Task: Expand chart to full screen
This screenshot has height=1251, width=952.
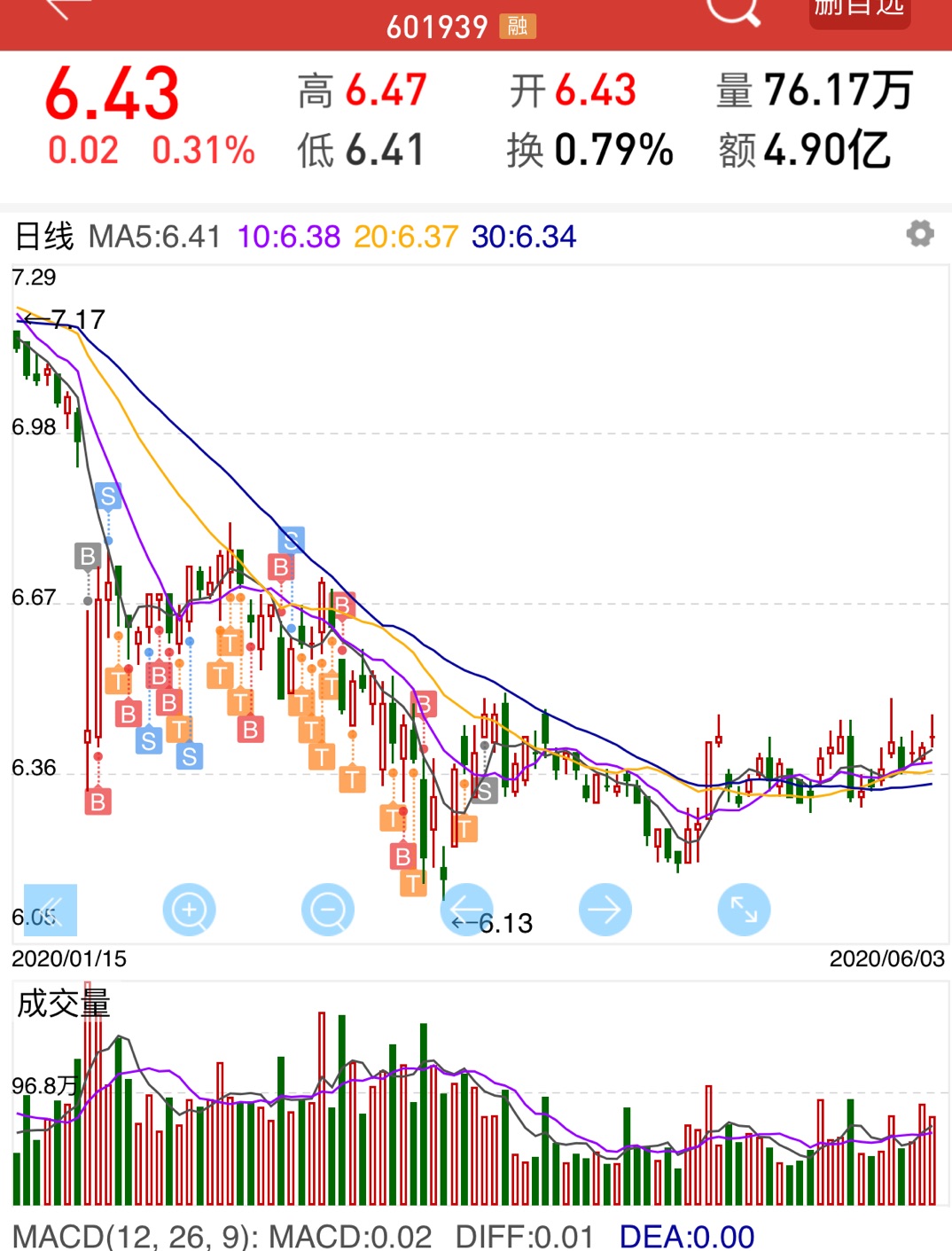Action: pyautogui.click(x=744, y=910)
